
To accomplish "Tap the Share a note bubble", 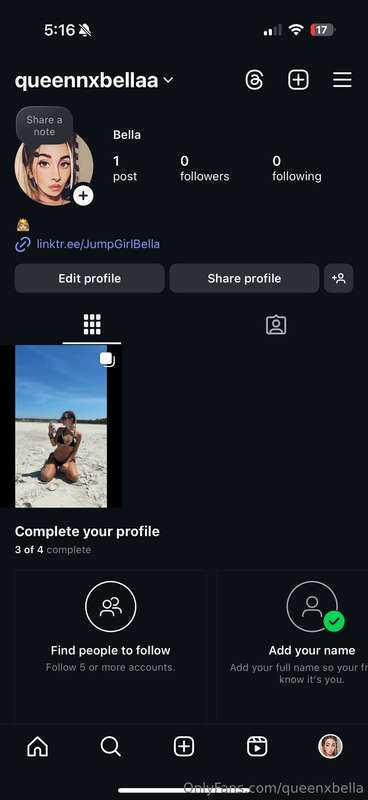I will click(x=44, y=126).
